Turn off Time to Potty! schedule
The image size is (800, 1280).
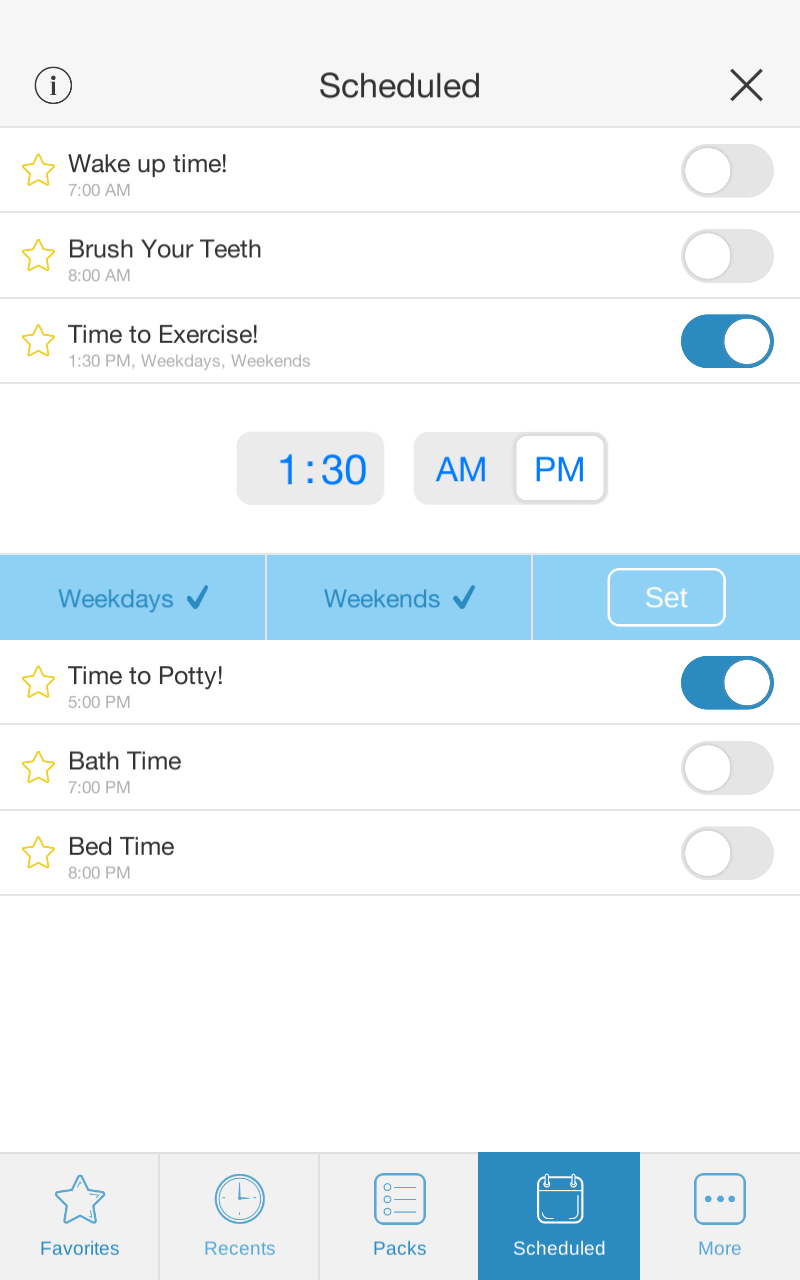tap(727, 683)
